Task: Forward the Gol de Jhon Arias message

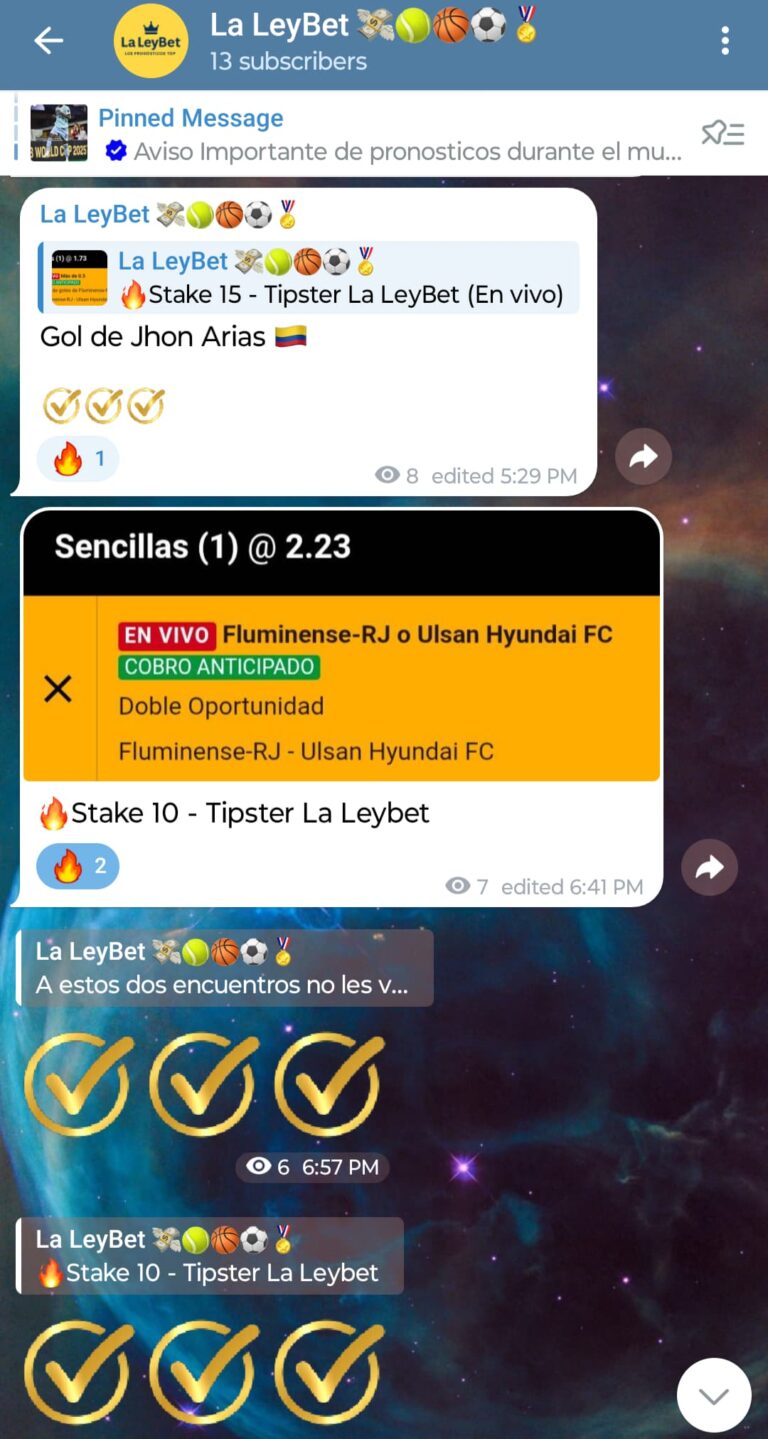Action: pos(643,457)
